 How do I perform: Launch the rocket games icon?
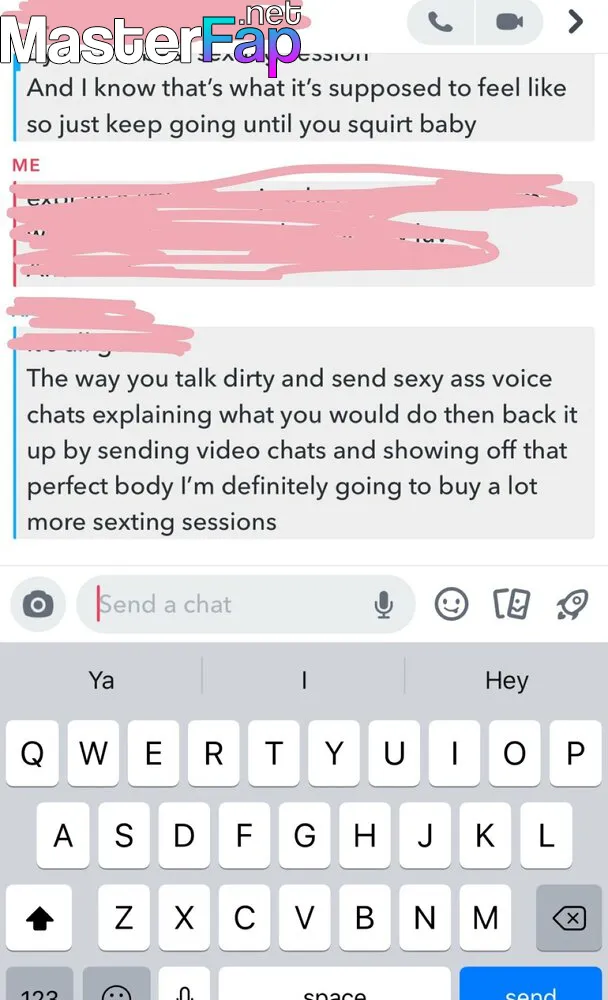tap(572, 605)
